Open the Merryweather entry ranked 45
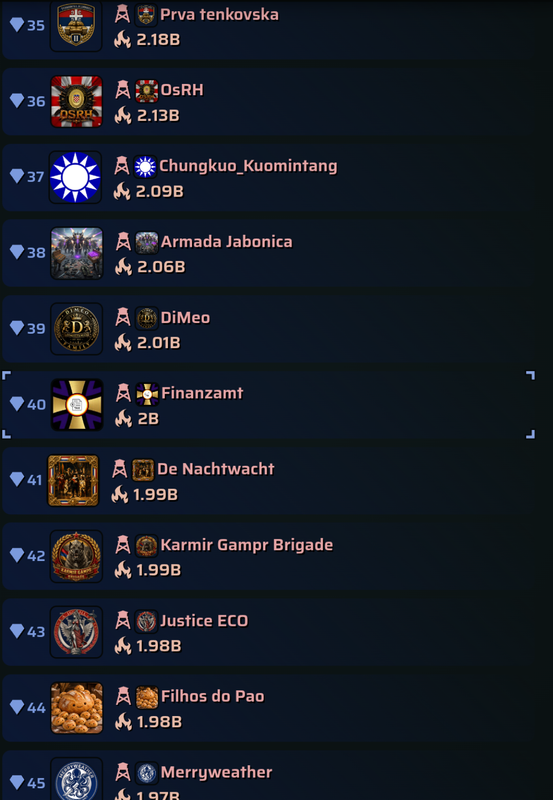553x800 pixels. click(x=276, y=775)
